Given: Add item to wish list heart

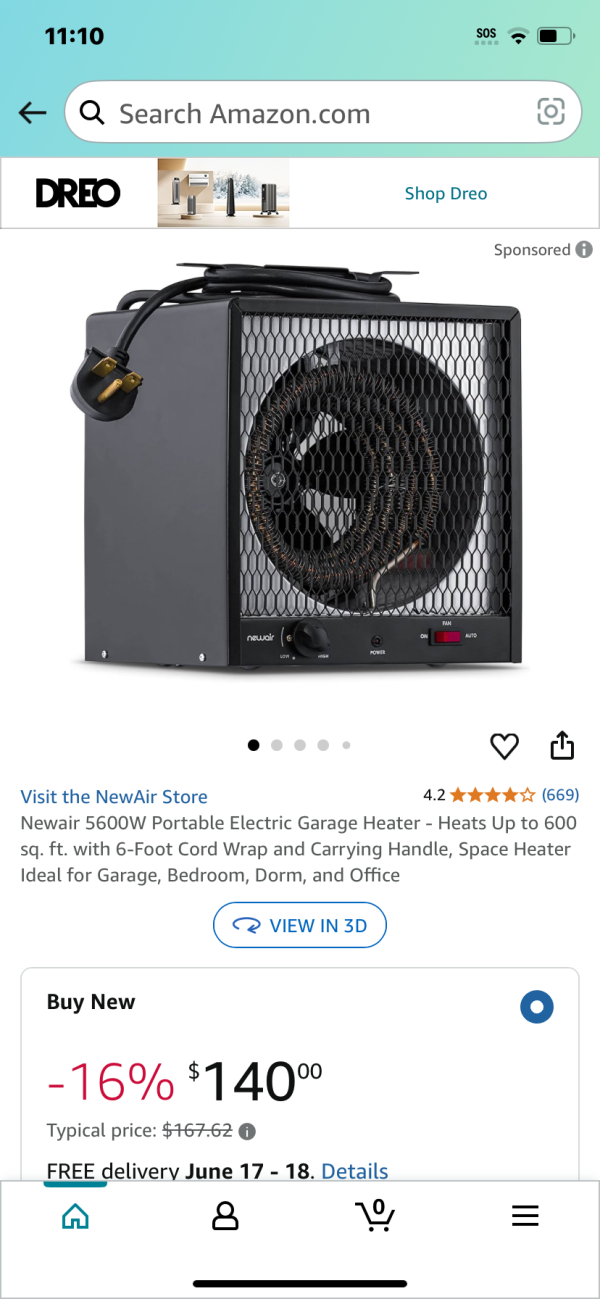Looking at the screenshot, I should click(x=504, y=746).
